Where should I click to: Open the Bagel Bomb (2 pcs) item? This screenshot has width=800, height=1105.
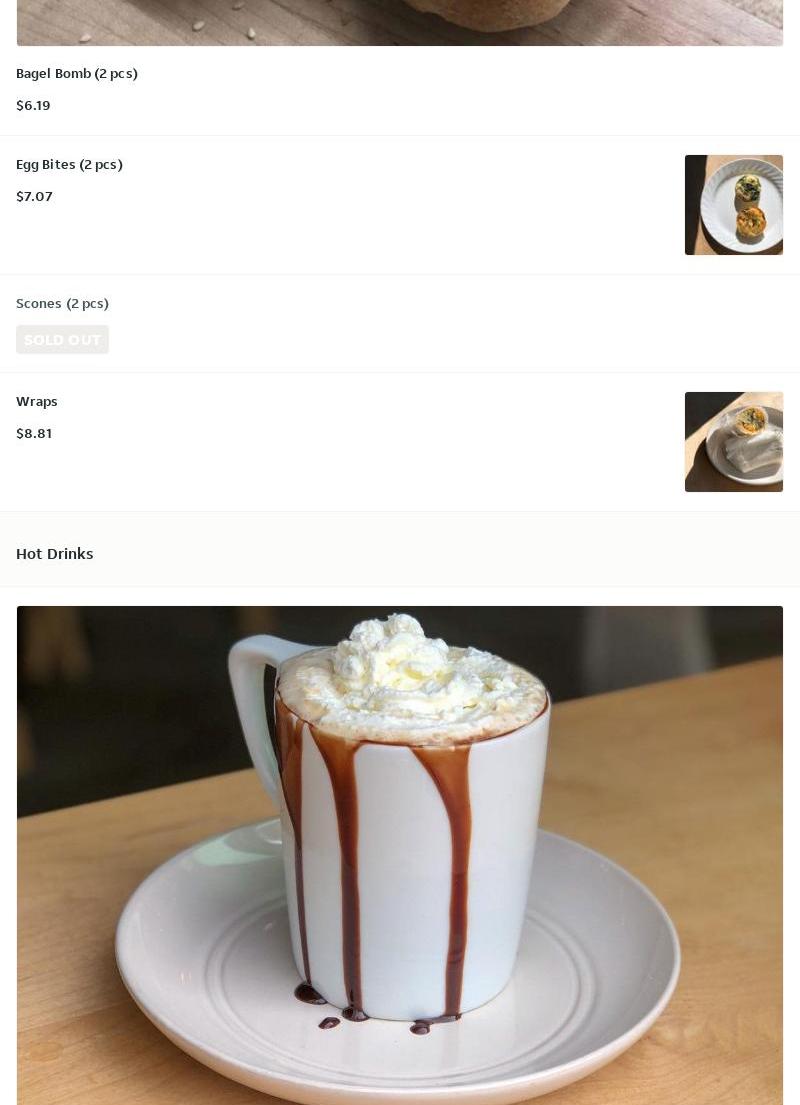click(77, 74)
